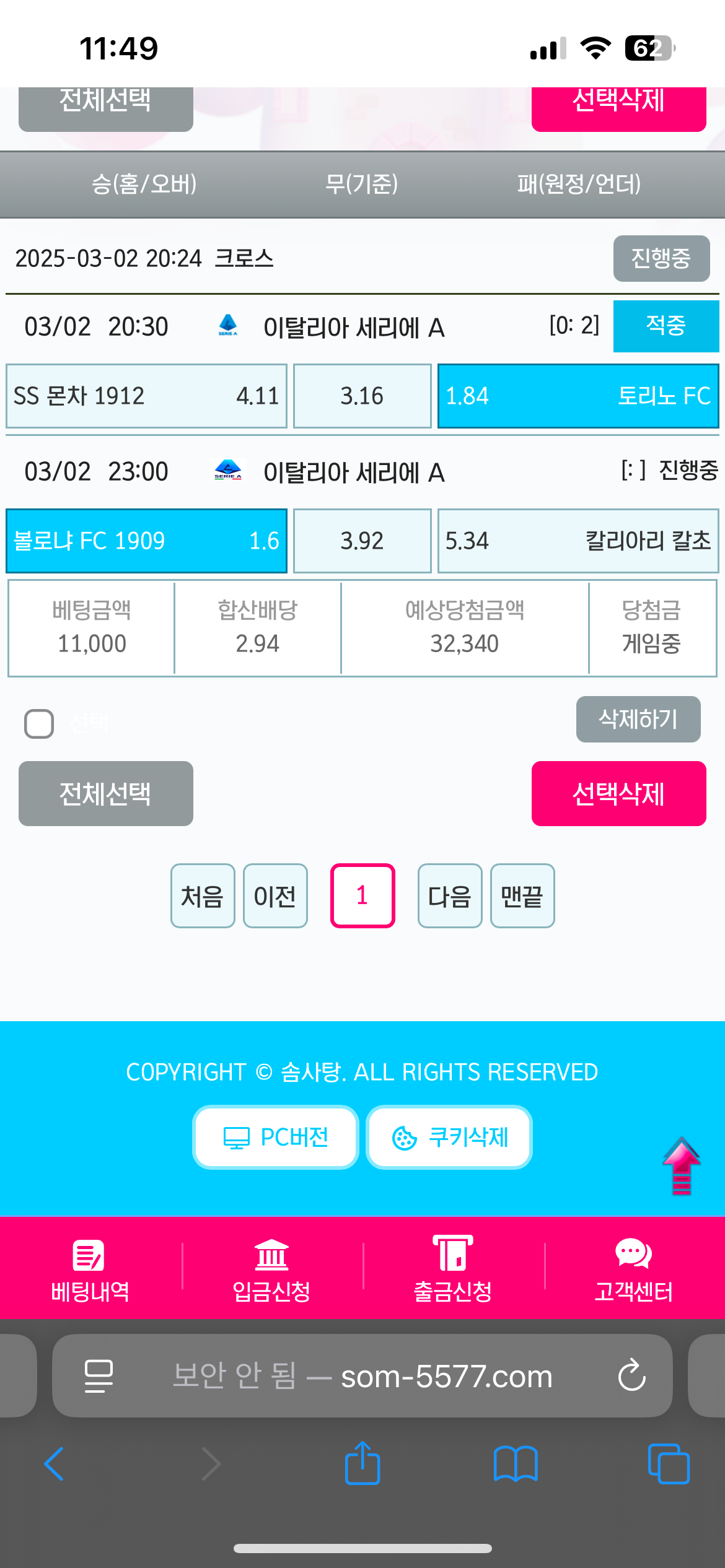Go back in the browser

pyautogui.click(x=55, y=1464)
